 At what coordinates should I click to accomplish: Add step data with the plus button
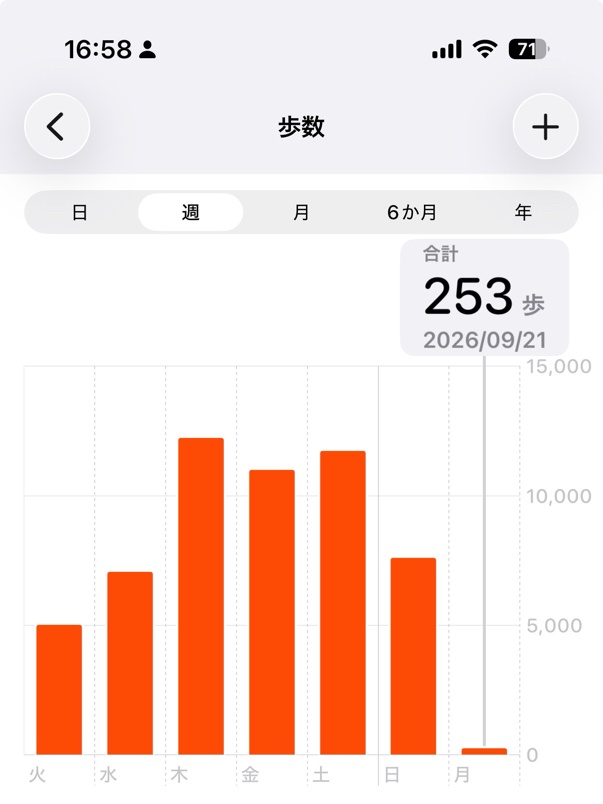(546, 126)
